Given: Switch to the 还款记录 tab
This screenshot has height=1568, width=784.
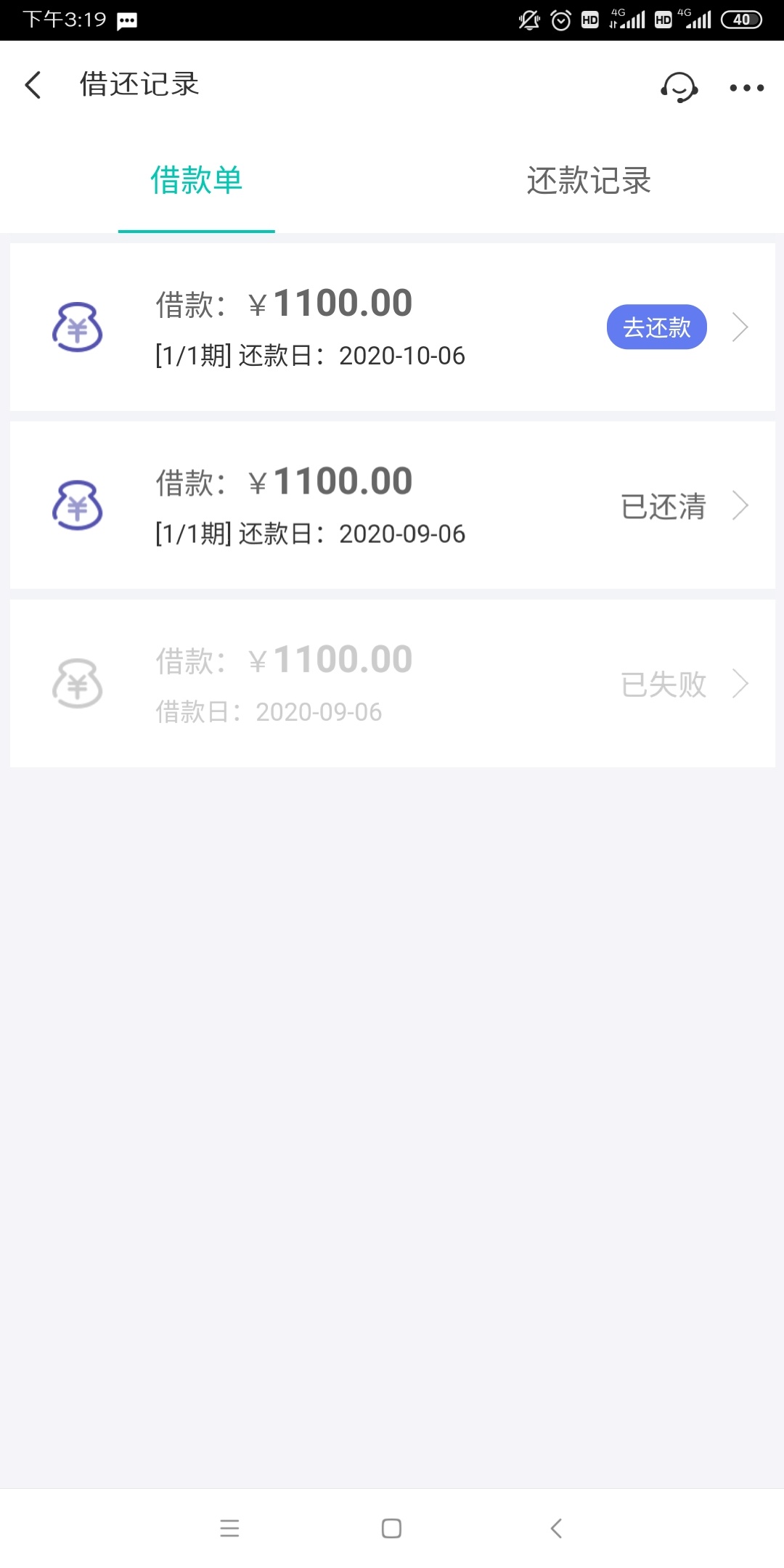Looking at the screenshot, I should pos(589,181).
